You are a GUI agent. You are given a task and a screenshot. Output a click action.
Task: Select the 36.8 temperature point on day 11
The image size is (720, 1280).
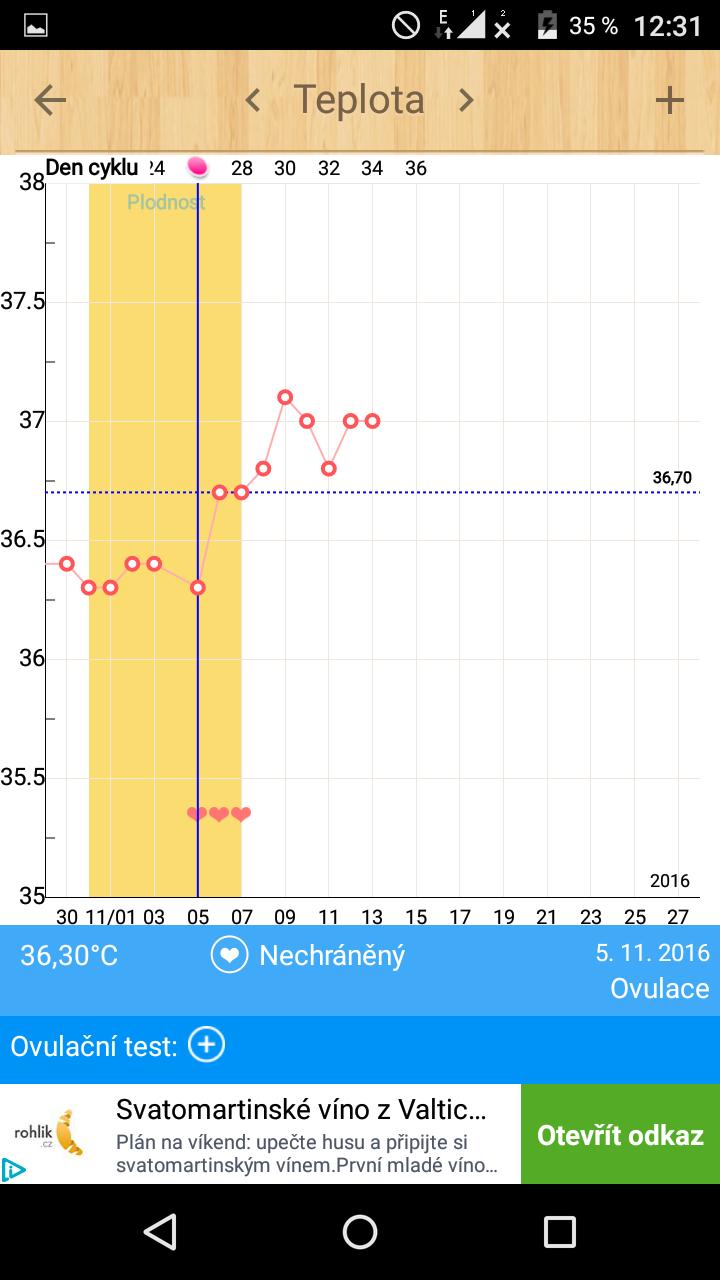point(329,468)
